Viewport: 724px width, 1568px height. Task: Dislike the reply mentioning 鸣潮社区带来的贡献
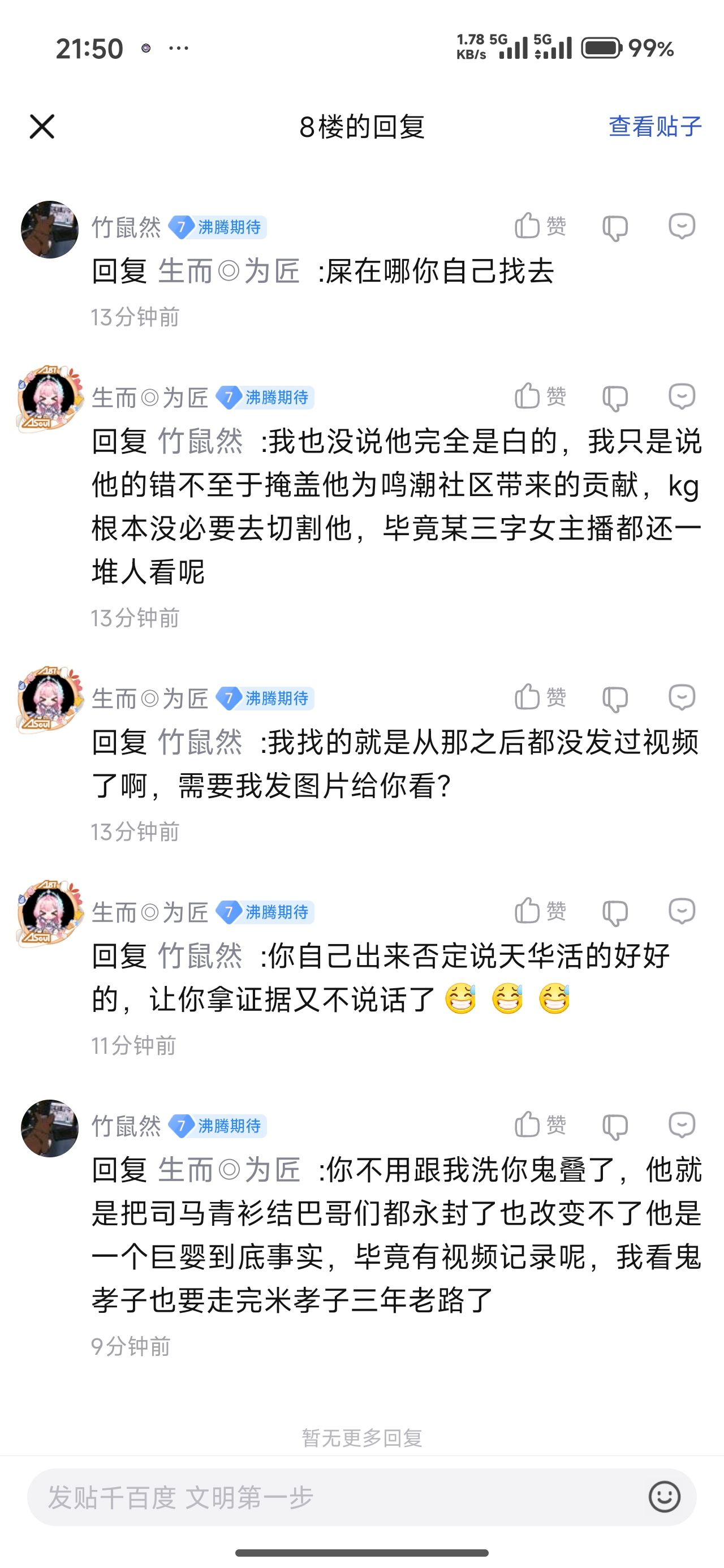[x=615, y=398]
